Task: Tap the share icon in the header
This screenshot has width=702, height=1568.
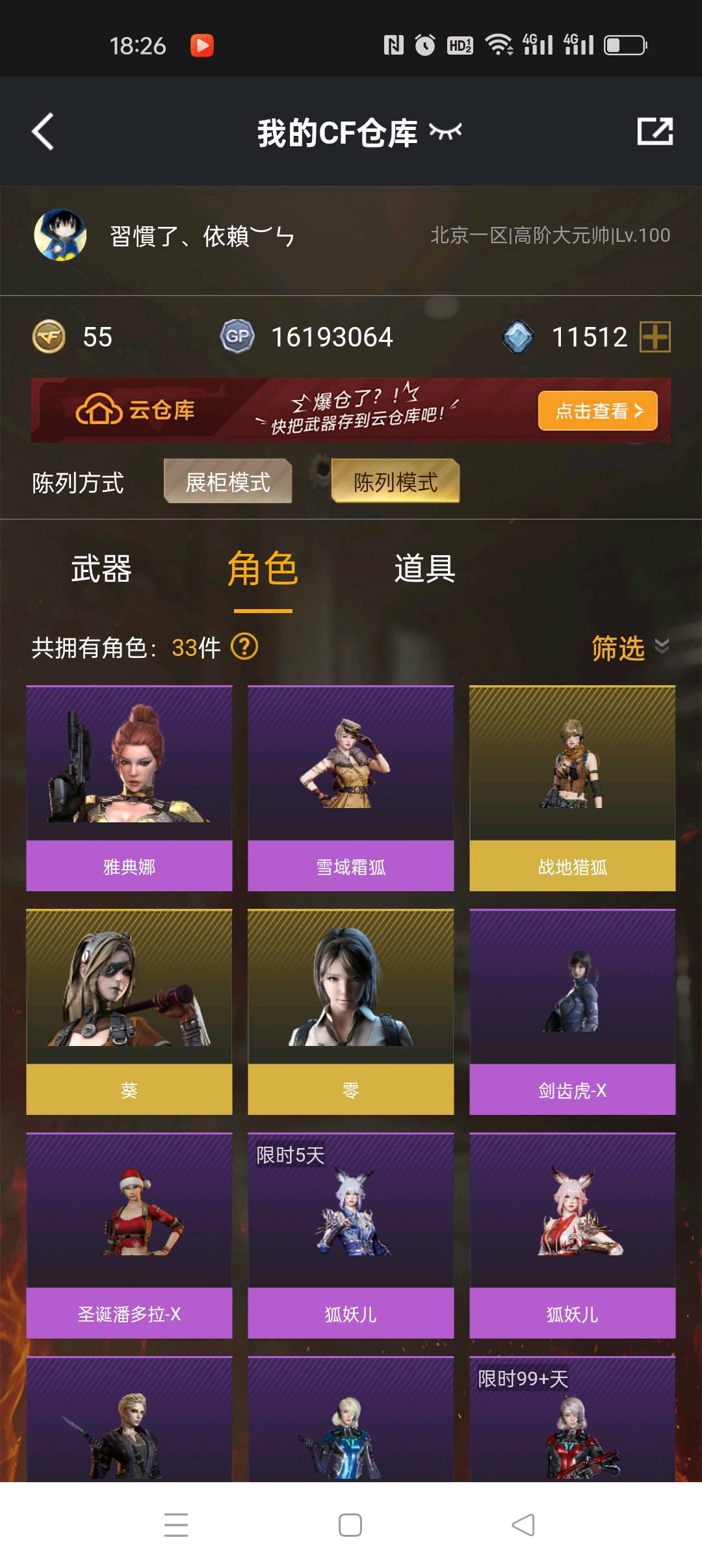Action: click(x=655, y=131)
